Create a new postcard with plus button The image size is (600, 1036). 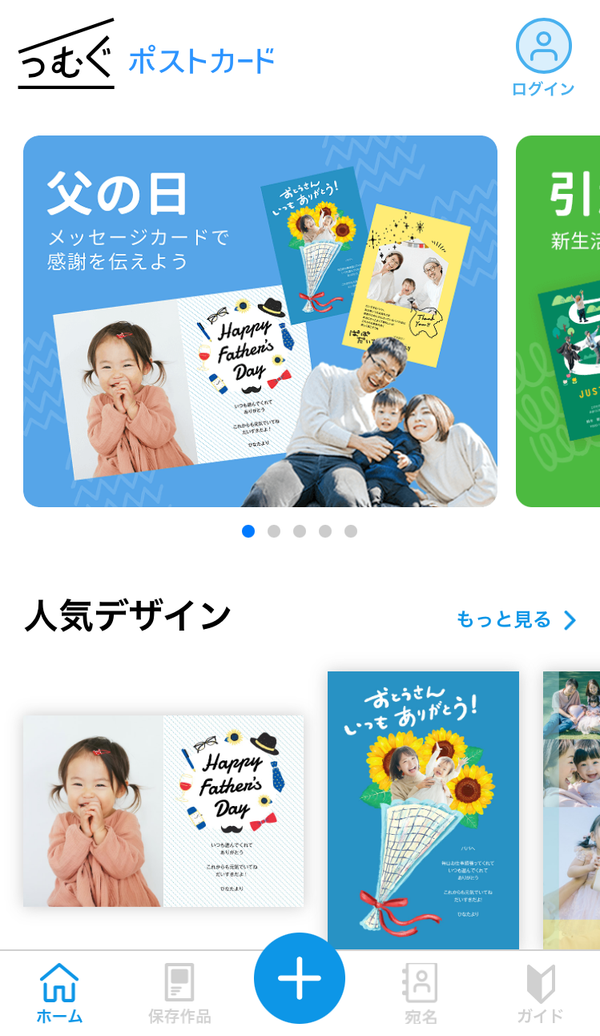[299, 979]
